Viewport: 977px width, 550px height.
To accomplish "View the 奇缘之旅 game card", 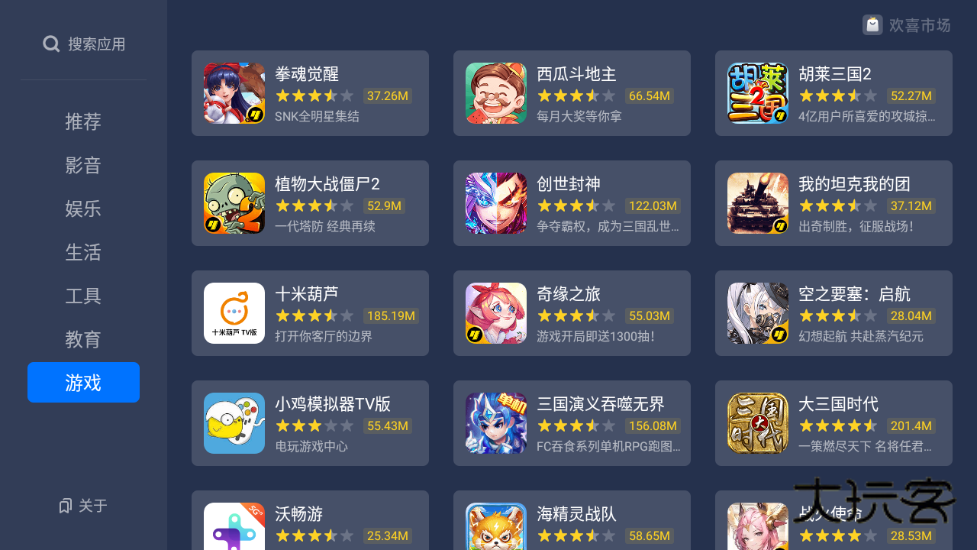I will [571, 313].
